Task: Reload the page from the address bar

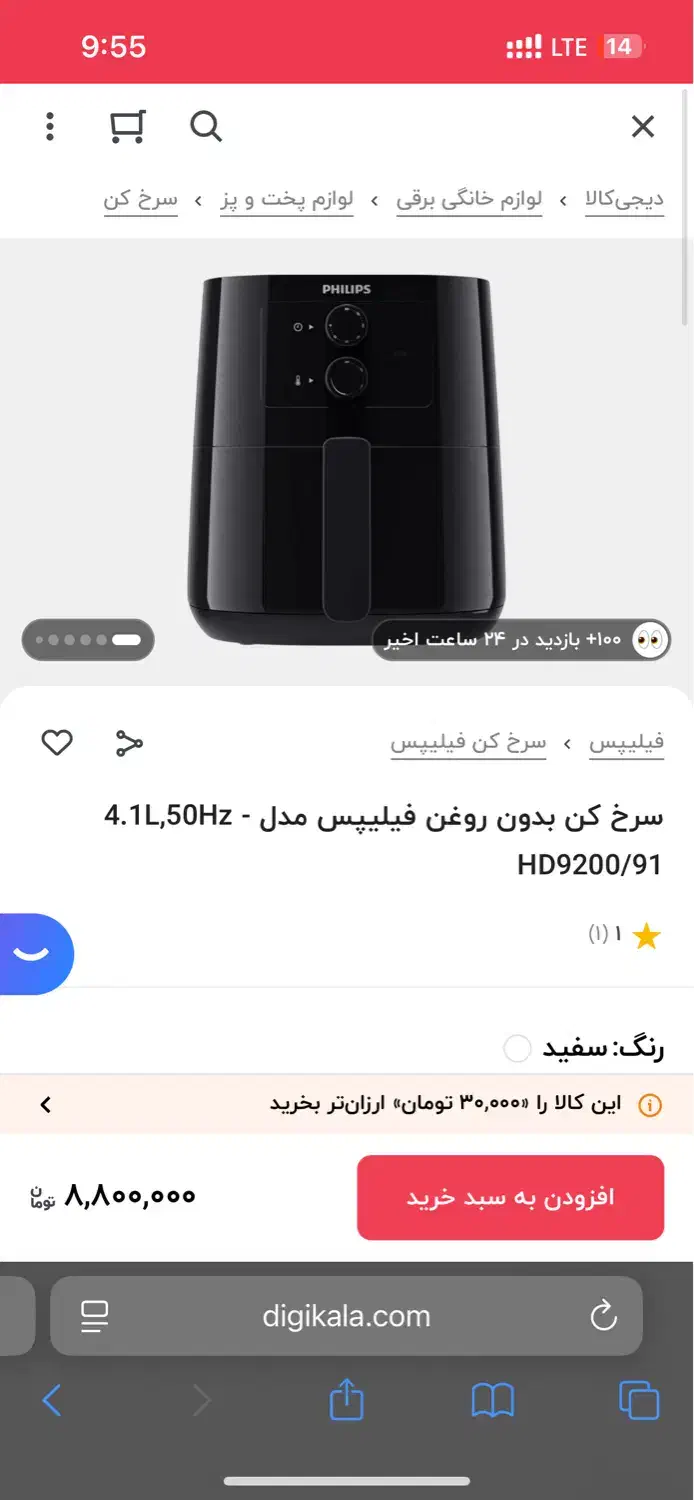Action: [603, 1316]
